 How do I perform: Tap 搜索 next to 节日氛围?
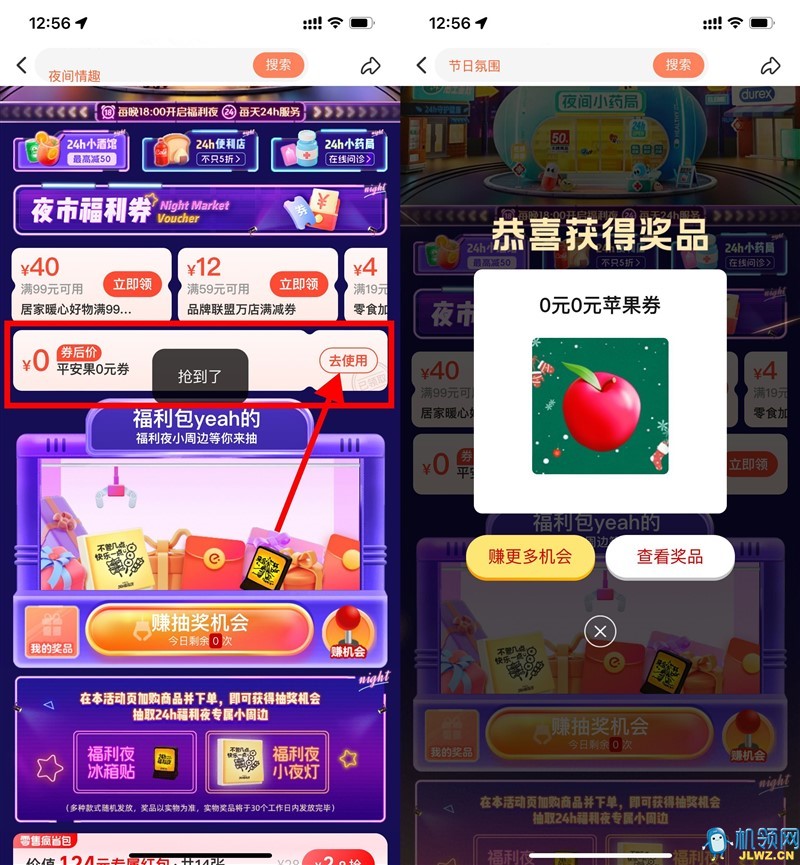(x=678, y=65)
